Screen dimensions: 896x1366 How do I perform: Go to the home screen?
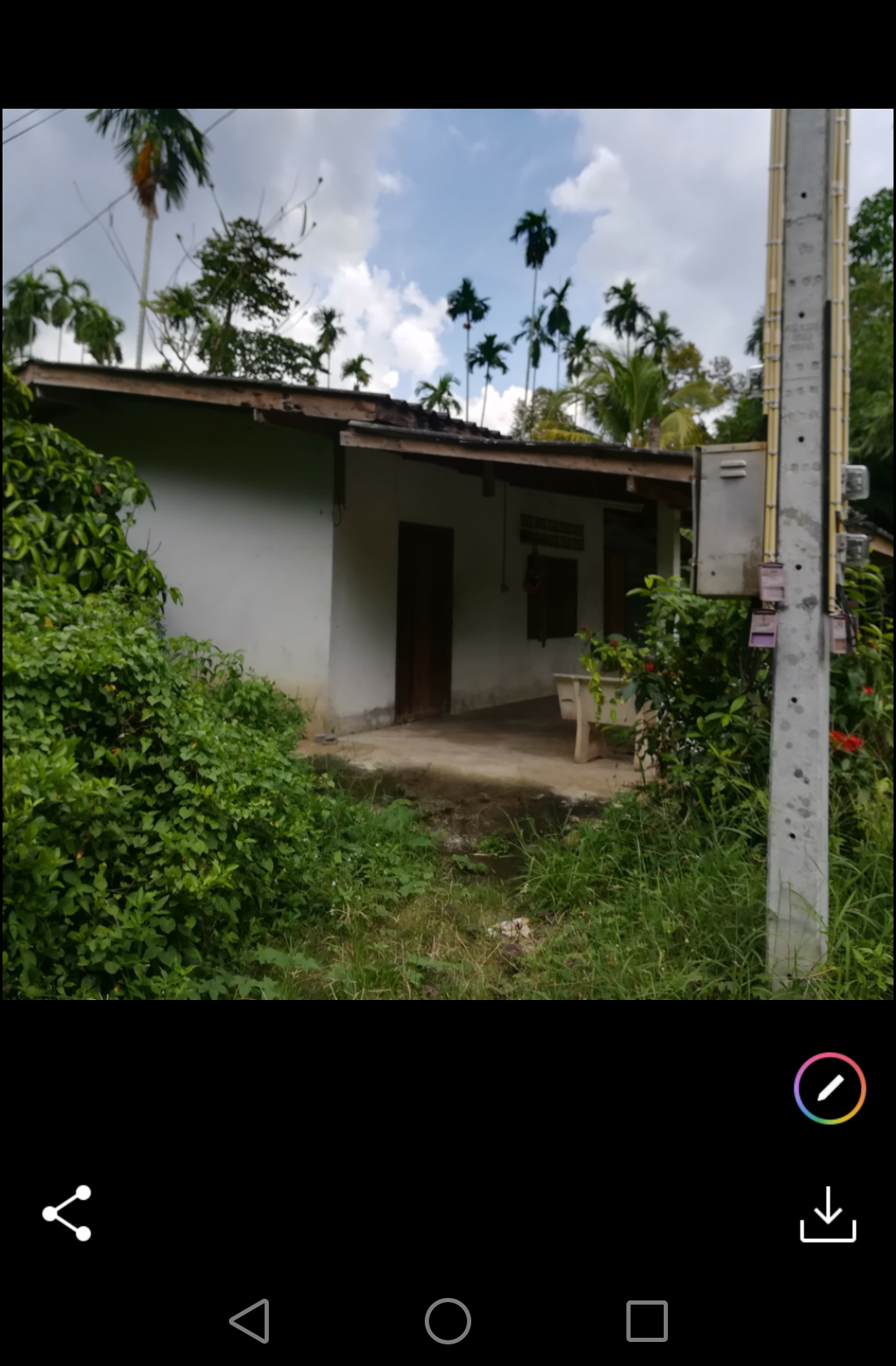click(448, 1320)
